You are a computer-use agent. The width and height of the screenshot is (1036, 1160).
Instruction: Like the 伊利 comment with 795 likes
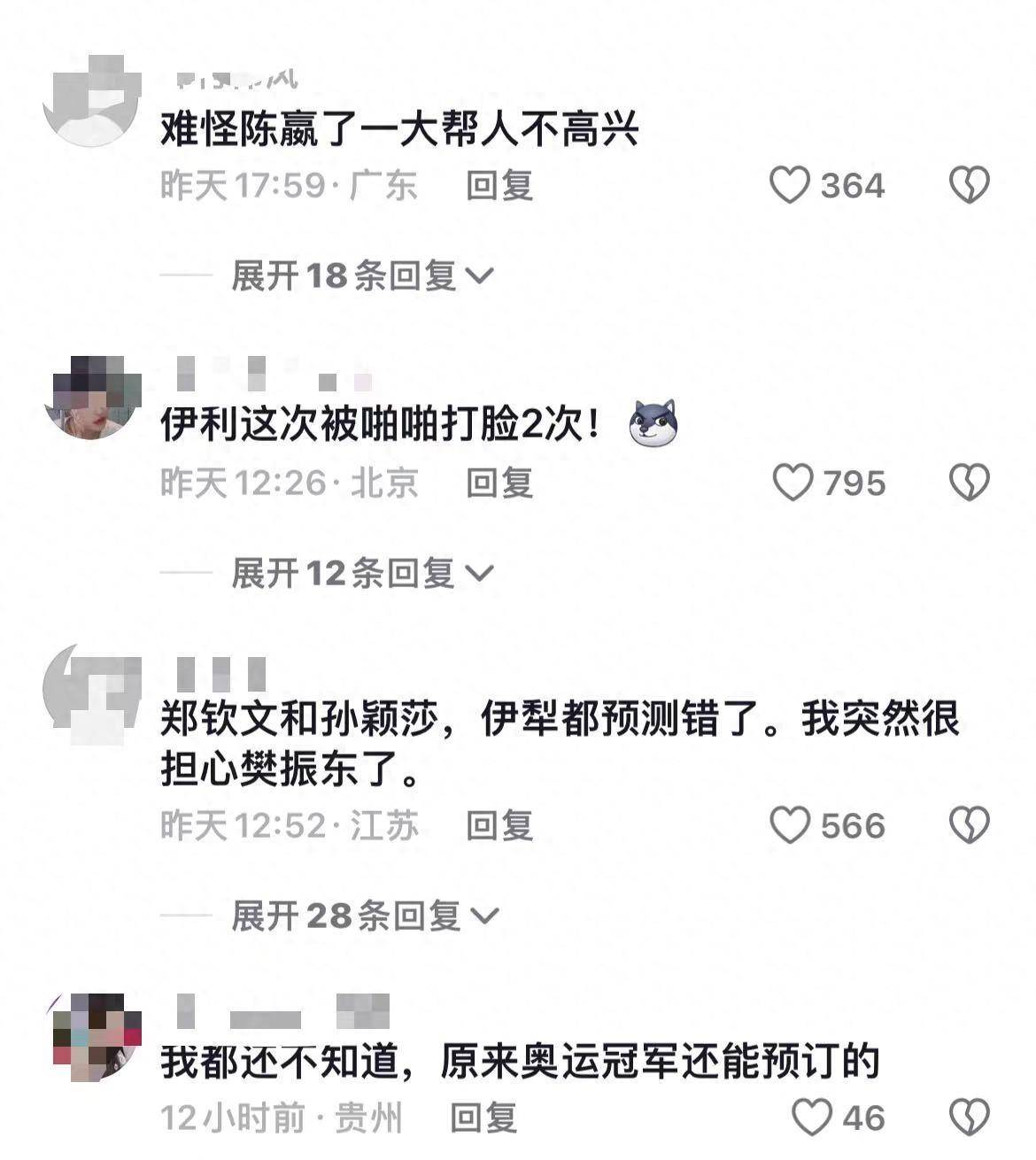point(792,483)
